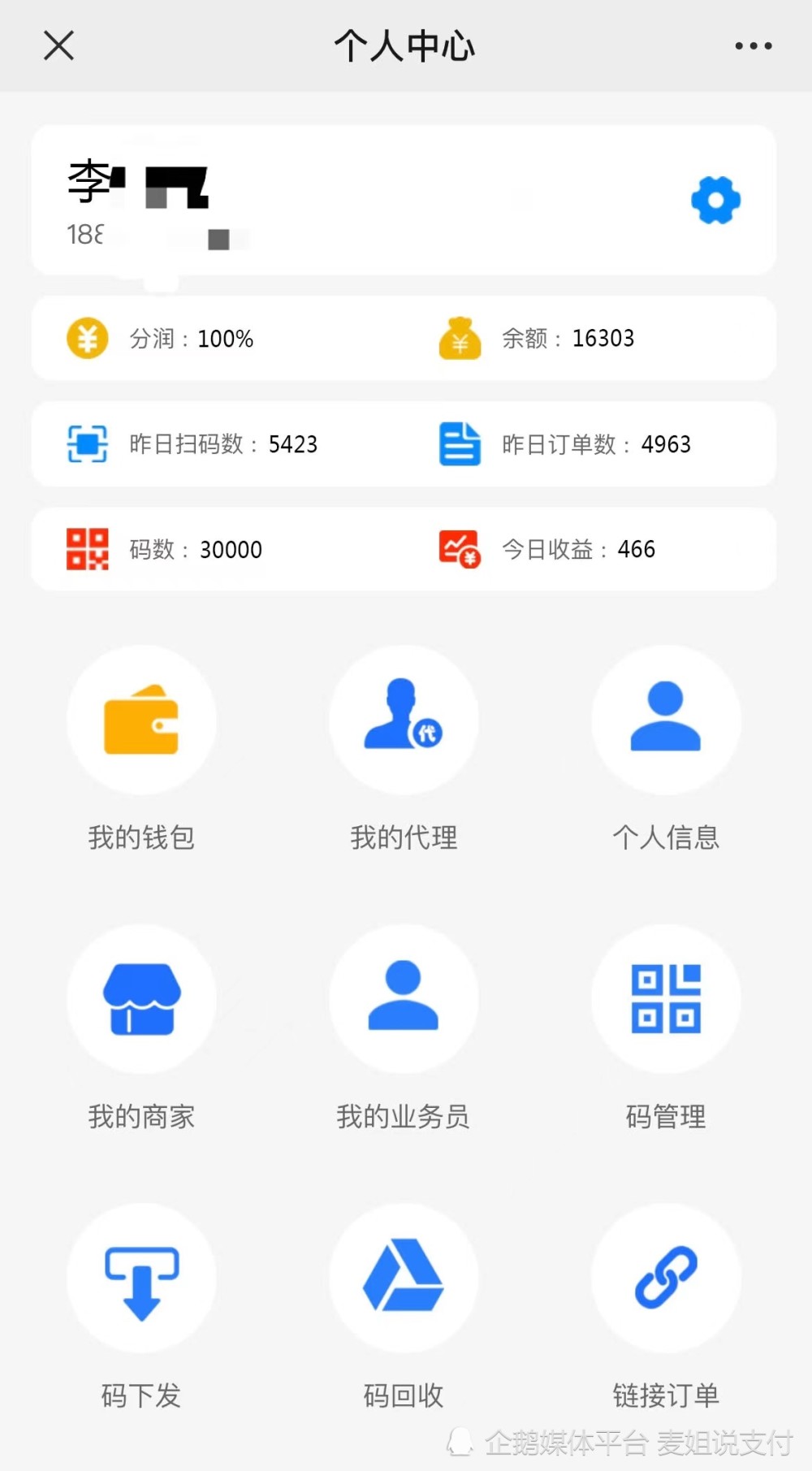Open settings via the gear icon
Image resolution: width=812 pixels, height=1471 pixels.
715,200
